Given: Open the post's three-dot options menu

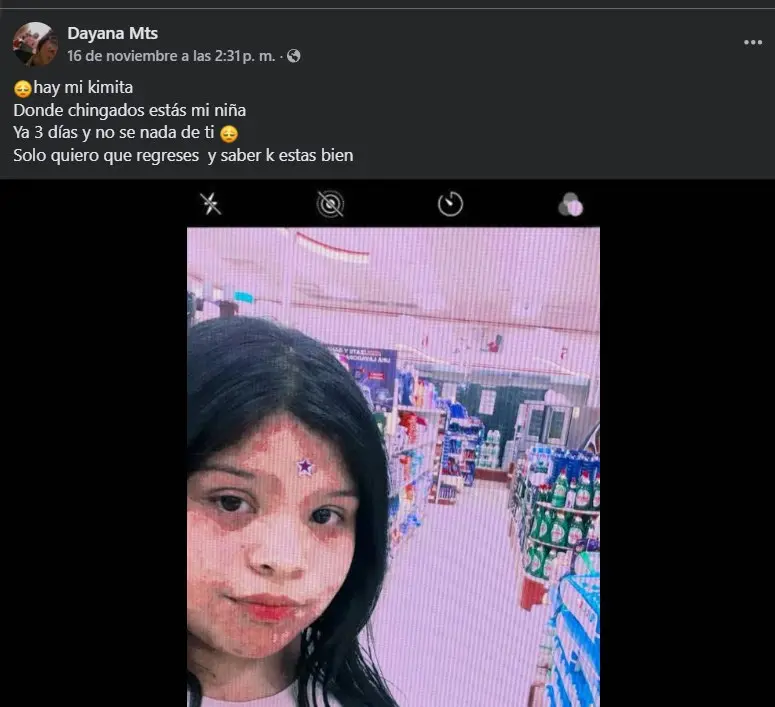Looking at the screenshot, I should click(752, 43).
